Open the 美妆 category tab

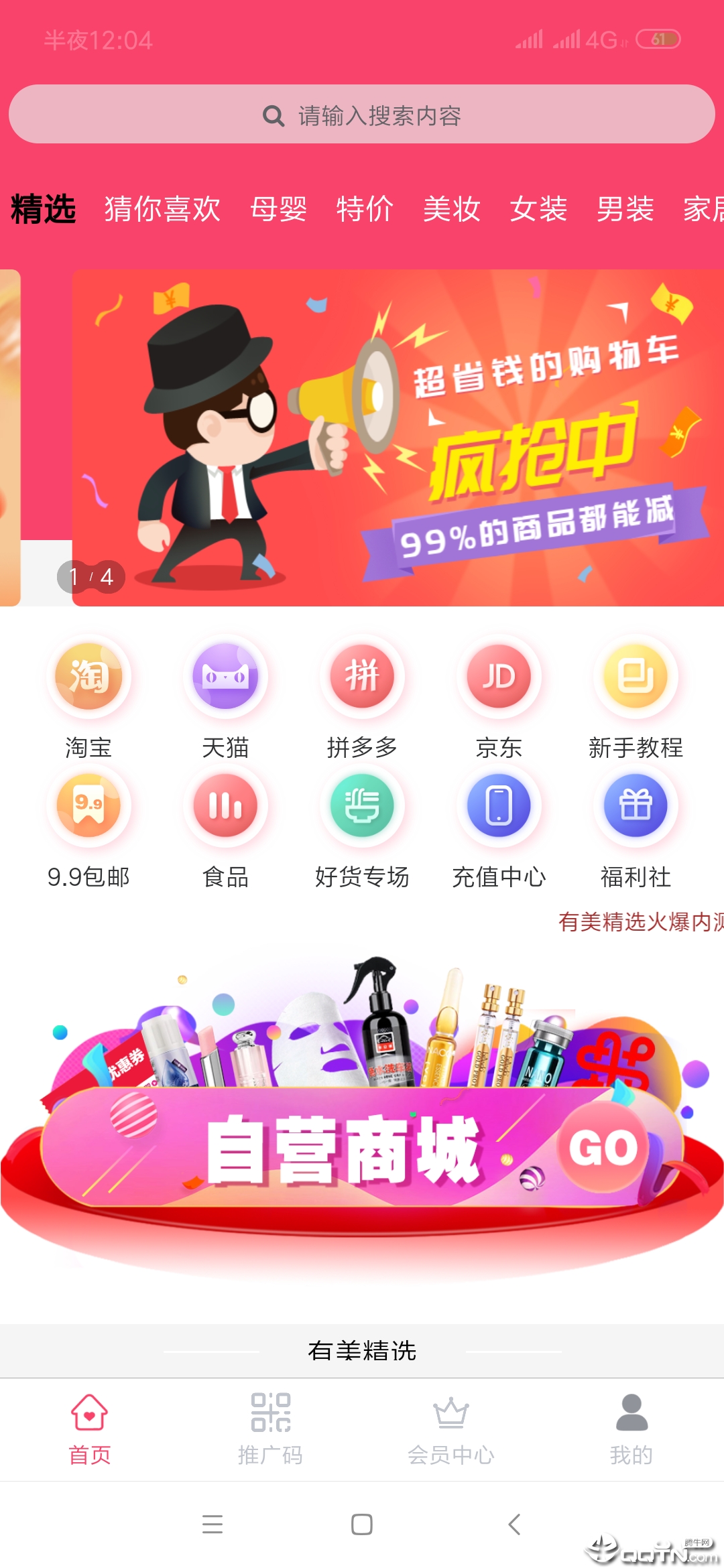point(451,209)
